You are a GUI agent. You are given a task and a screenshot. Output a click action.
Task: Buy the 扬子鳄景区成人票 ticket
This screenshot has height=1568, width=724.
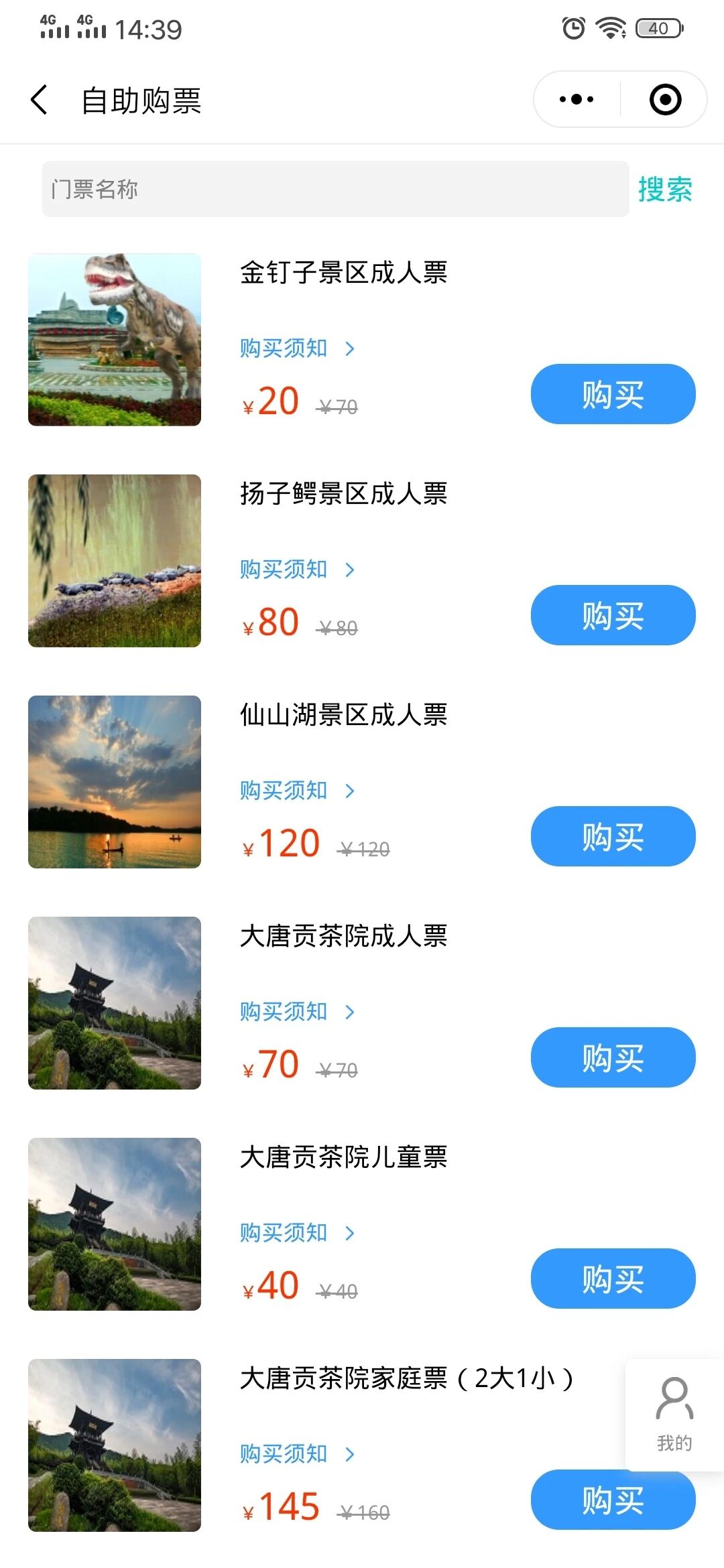pyautogui.click(x=613, y=615)
